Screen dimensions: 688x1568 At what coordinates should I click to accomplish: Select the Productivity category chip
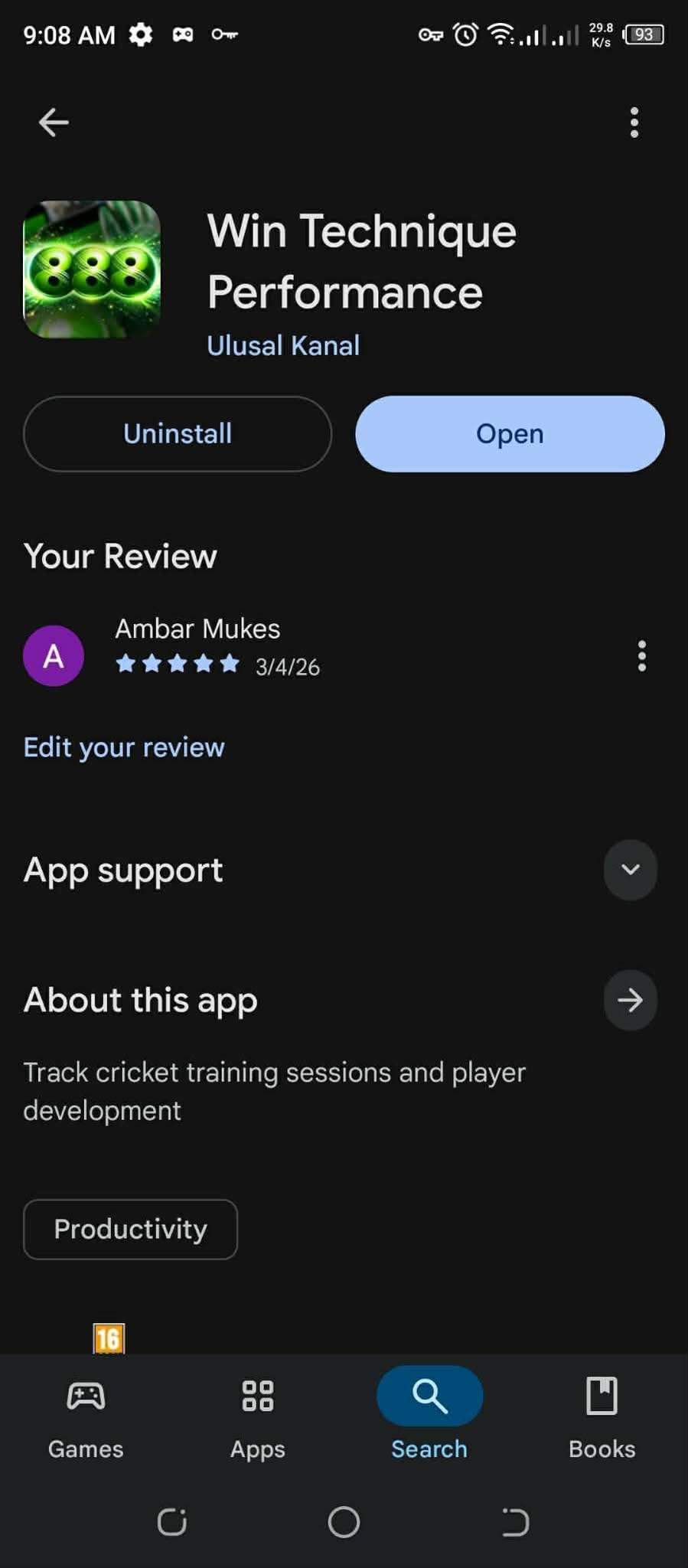coord(131,1230)
